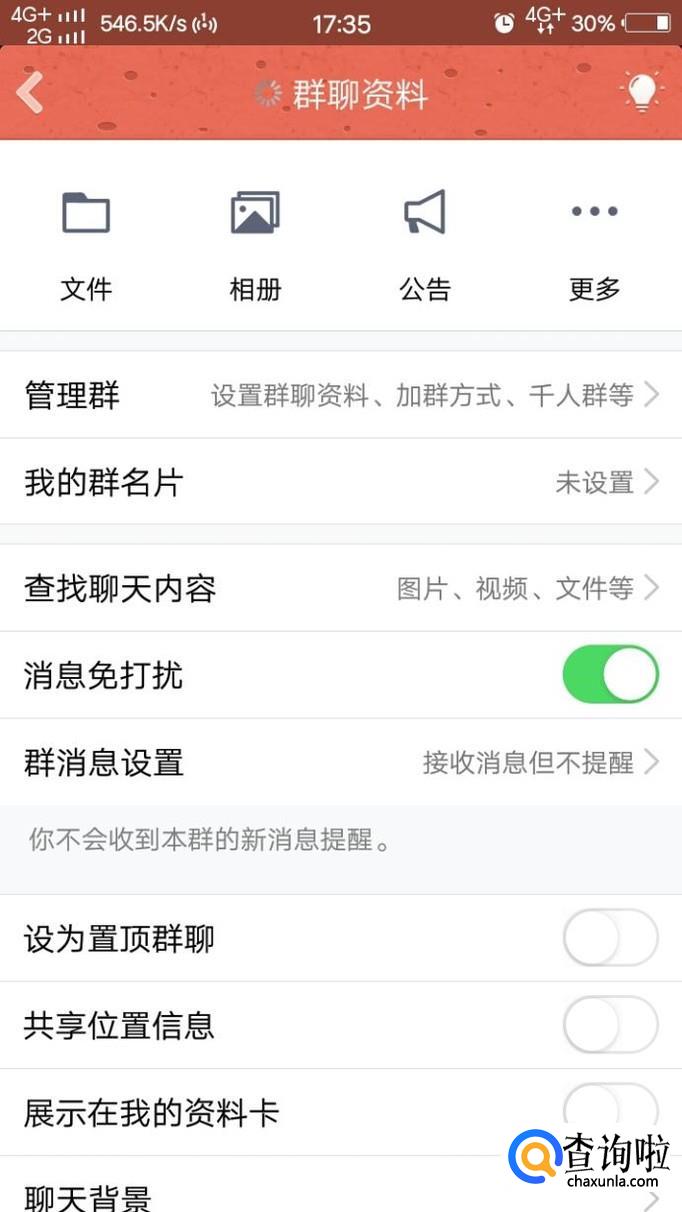Open 群消息设置
This screenshot has height=1212, width=682.
tap(340, 763)
